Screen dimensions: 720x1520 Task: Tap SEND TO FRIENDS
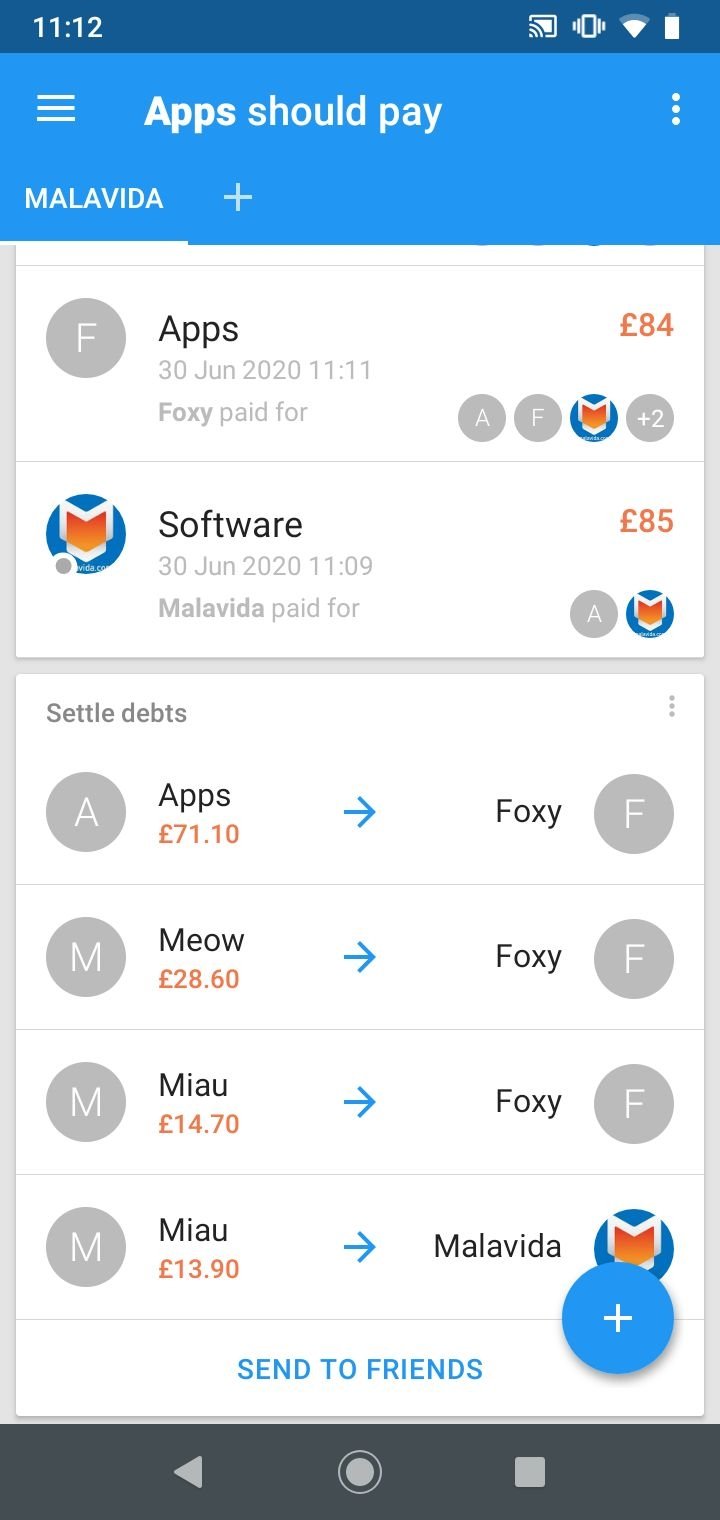tap(360, 1369)
